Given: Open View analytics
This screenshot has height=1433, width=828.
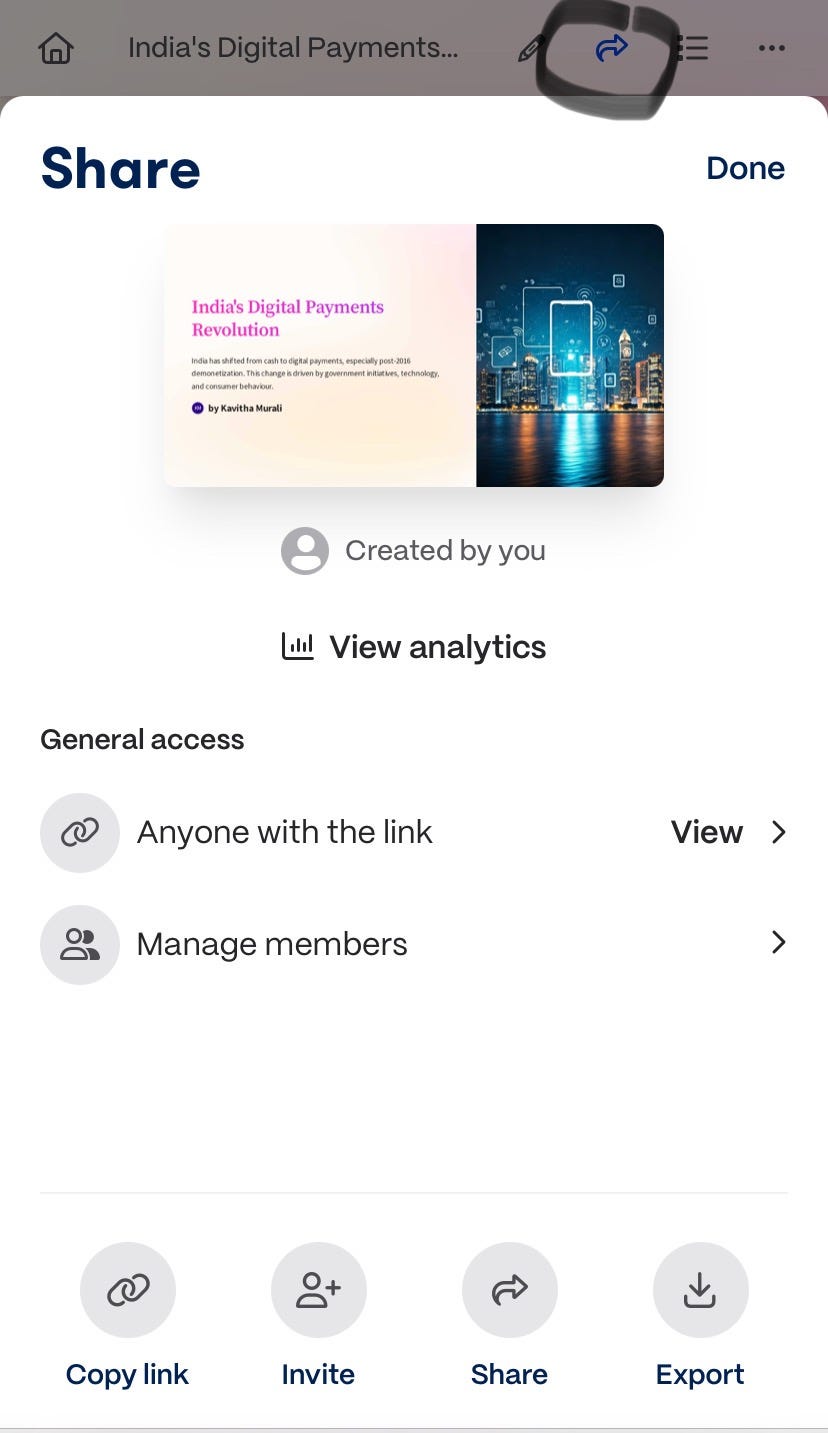Looking at the screenshot, I should point(414,647).
